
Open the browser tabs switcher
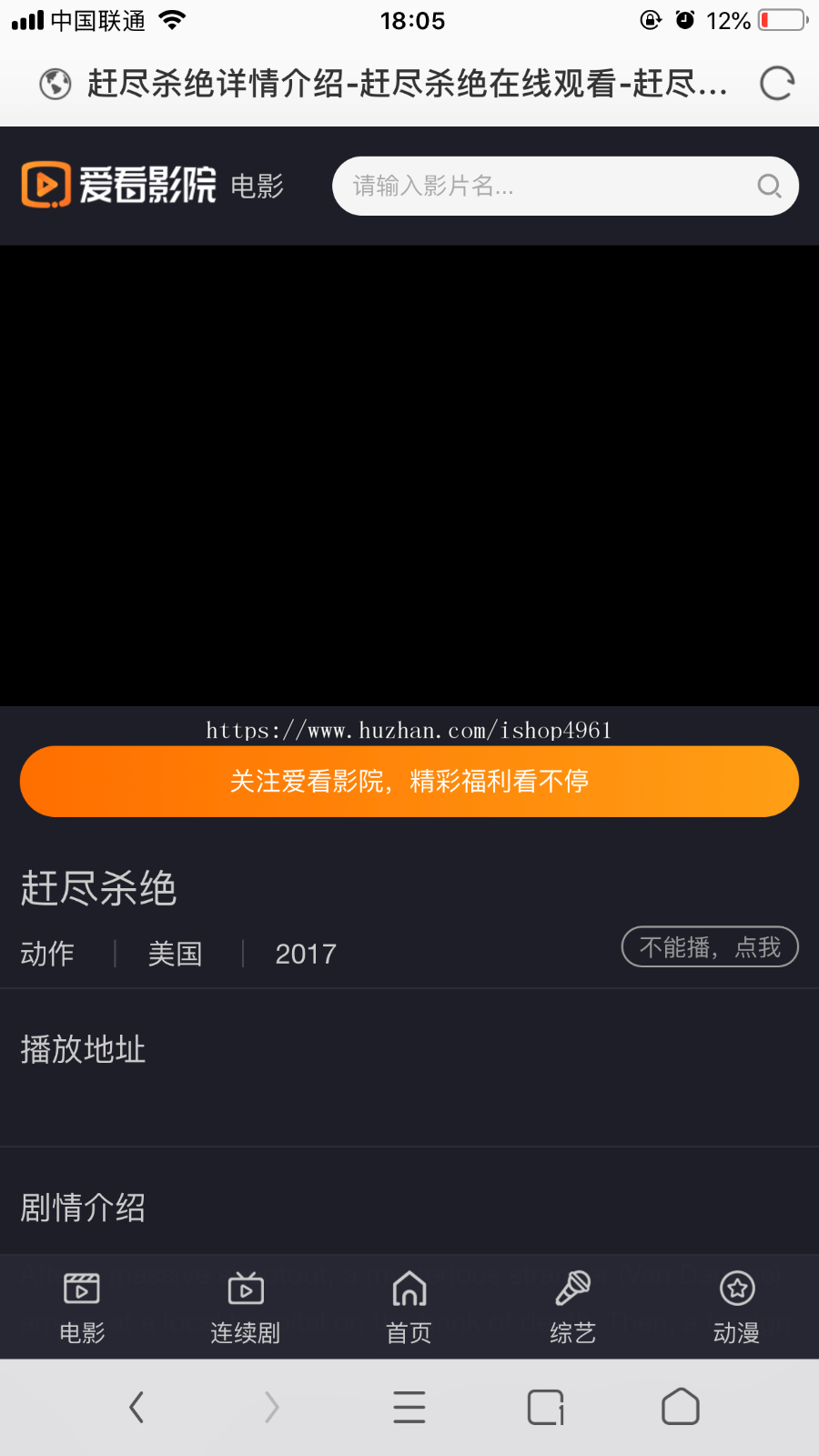point(546,1407)
